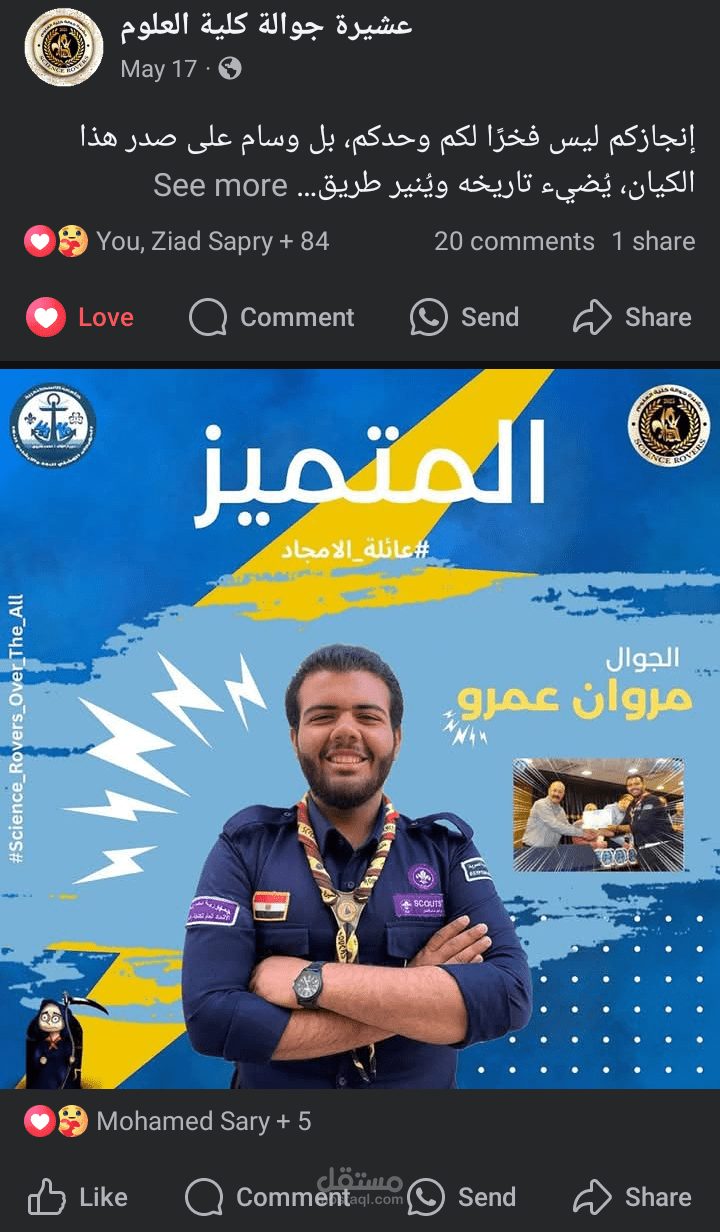Screen dimensions: 720x1232
Task: Share the top post
Action: (632, 317)
